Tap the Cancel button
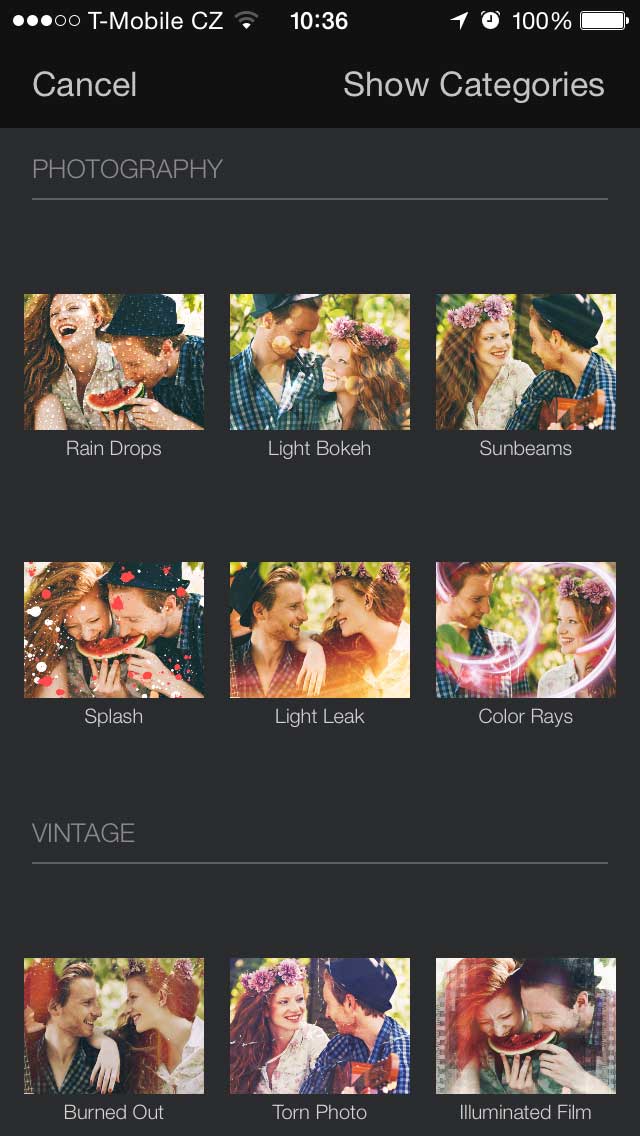640x1136 pixels. [84, 85]
